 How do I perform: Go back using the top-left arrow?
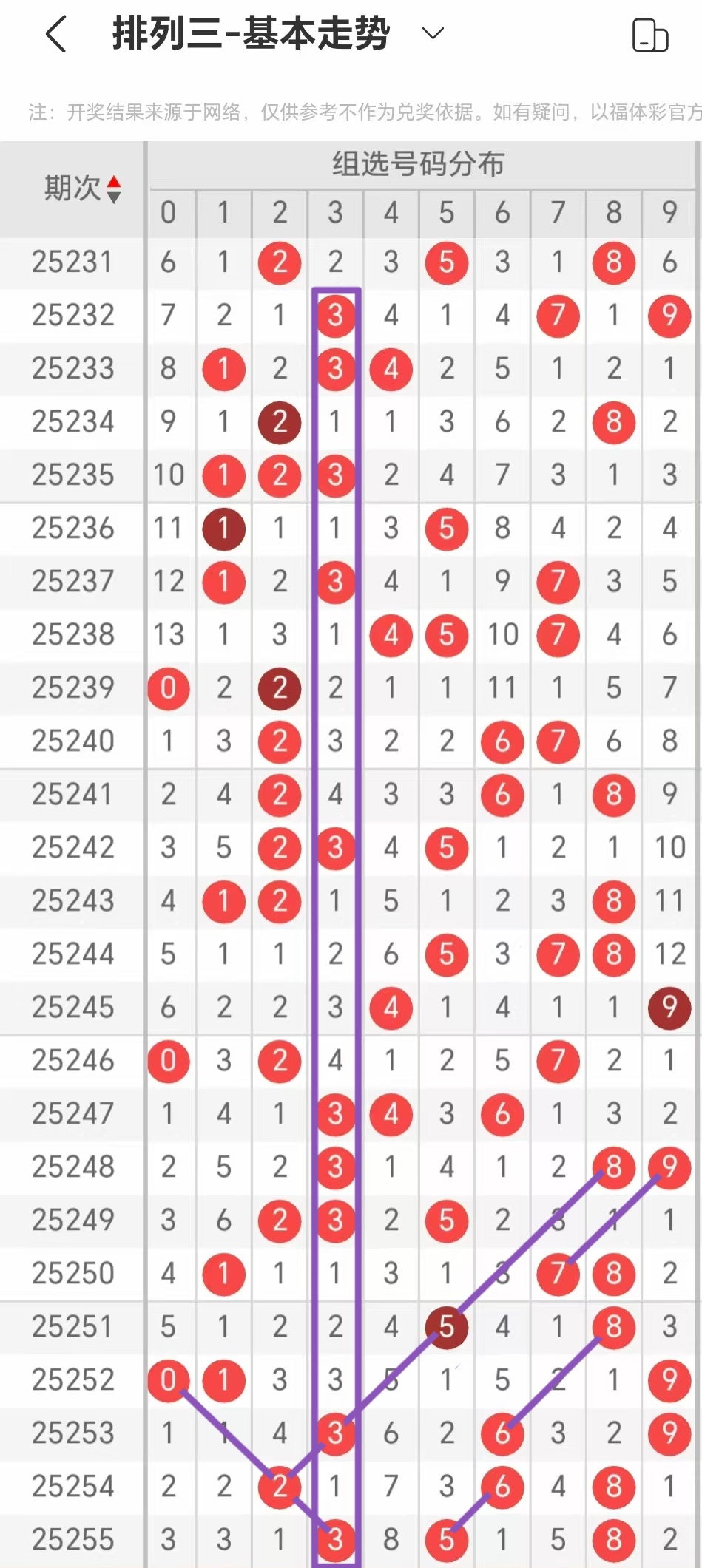point(56,34)
